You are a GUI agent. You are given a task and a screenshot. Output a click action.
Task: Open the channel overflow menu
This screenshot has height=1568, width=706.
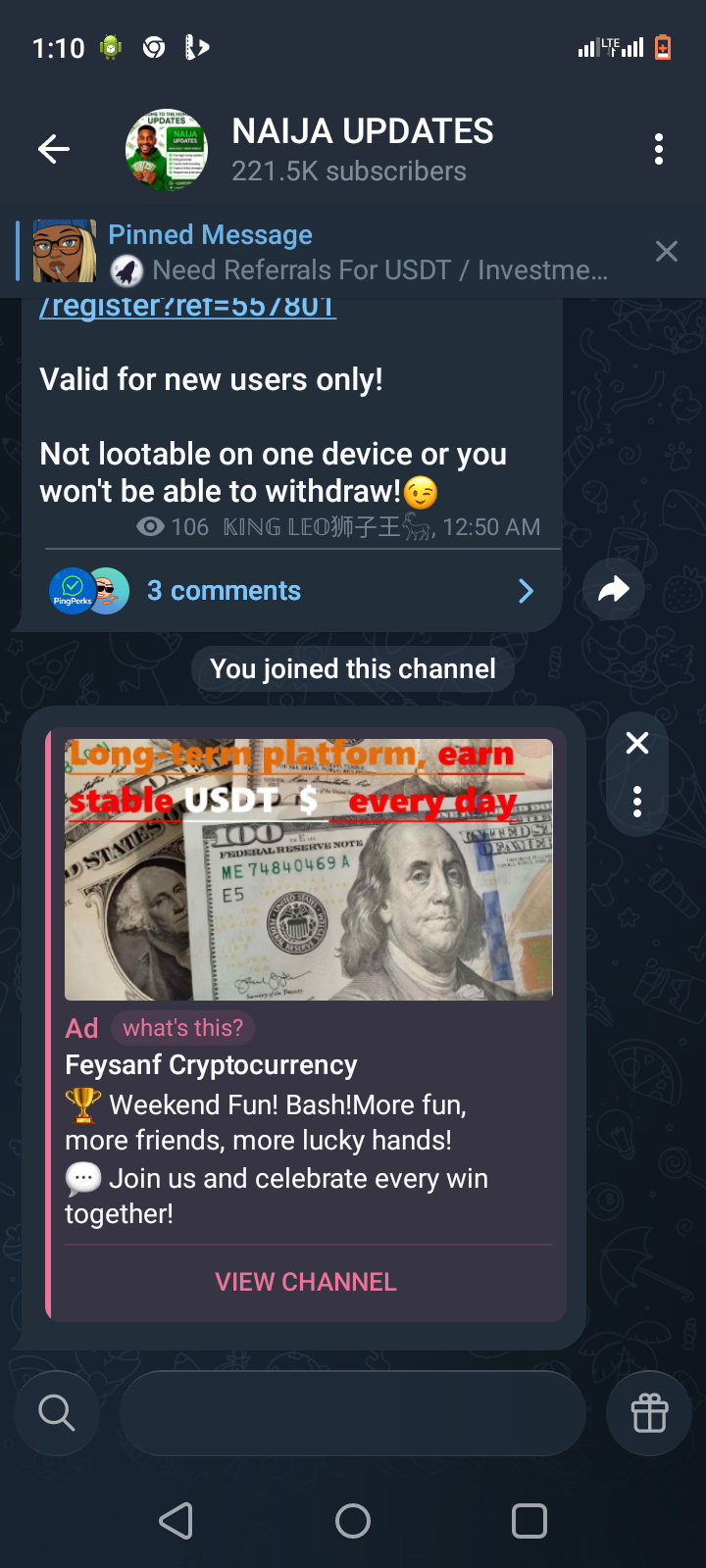click(659, 149)
